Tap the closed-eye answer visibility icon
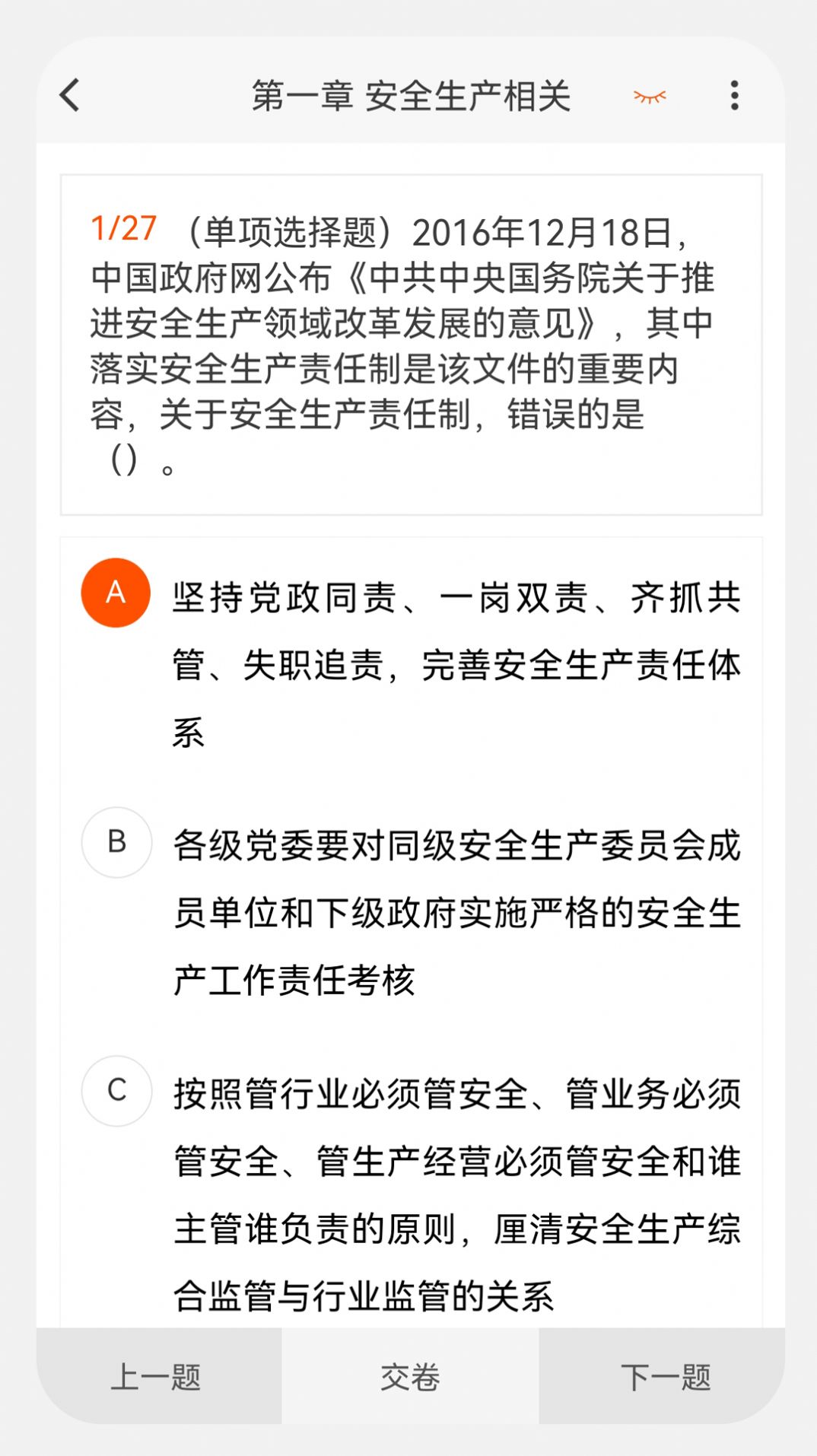 click(650, 97)
